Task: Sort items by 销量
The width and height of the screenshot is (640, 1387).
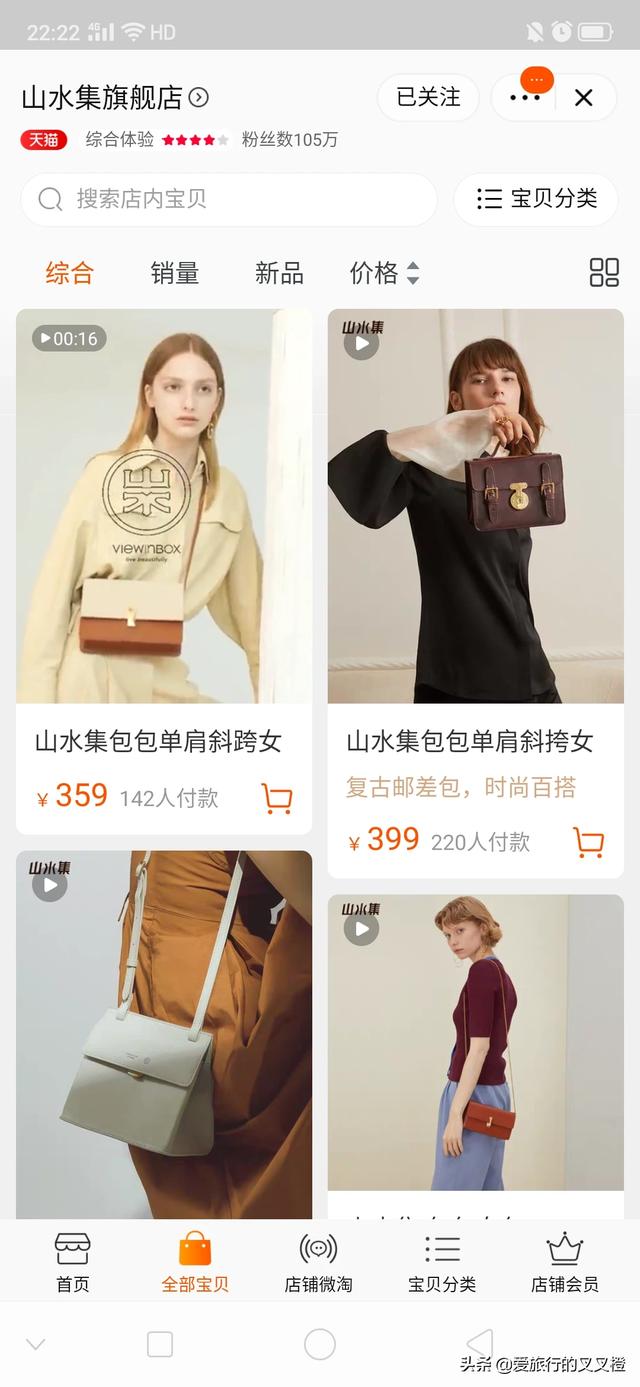Action: (175, 273)
